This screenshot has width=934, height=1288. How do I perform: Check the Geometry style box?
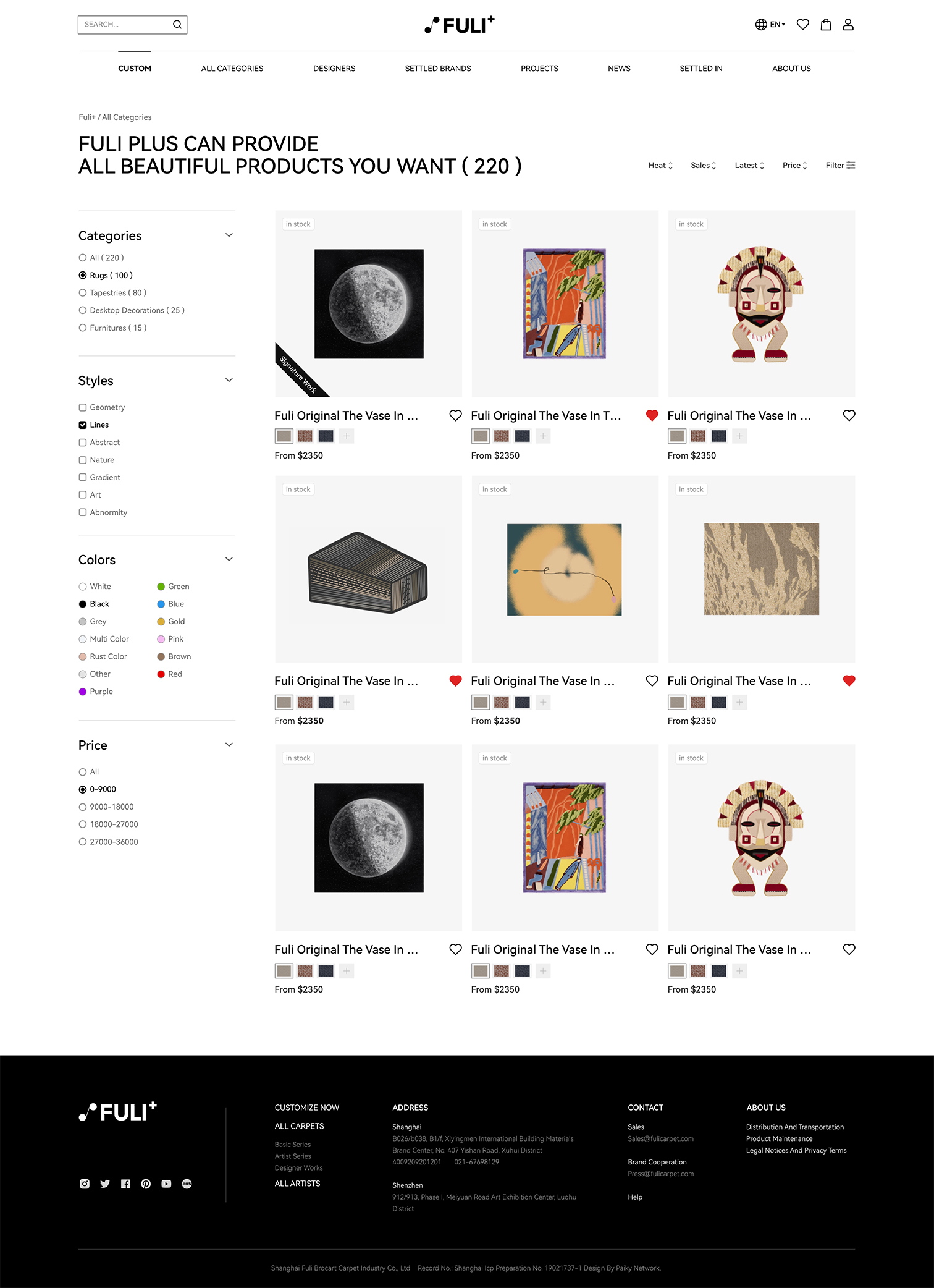click(x=83, y=407)
